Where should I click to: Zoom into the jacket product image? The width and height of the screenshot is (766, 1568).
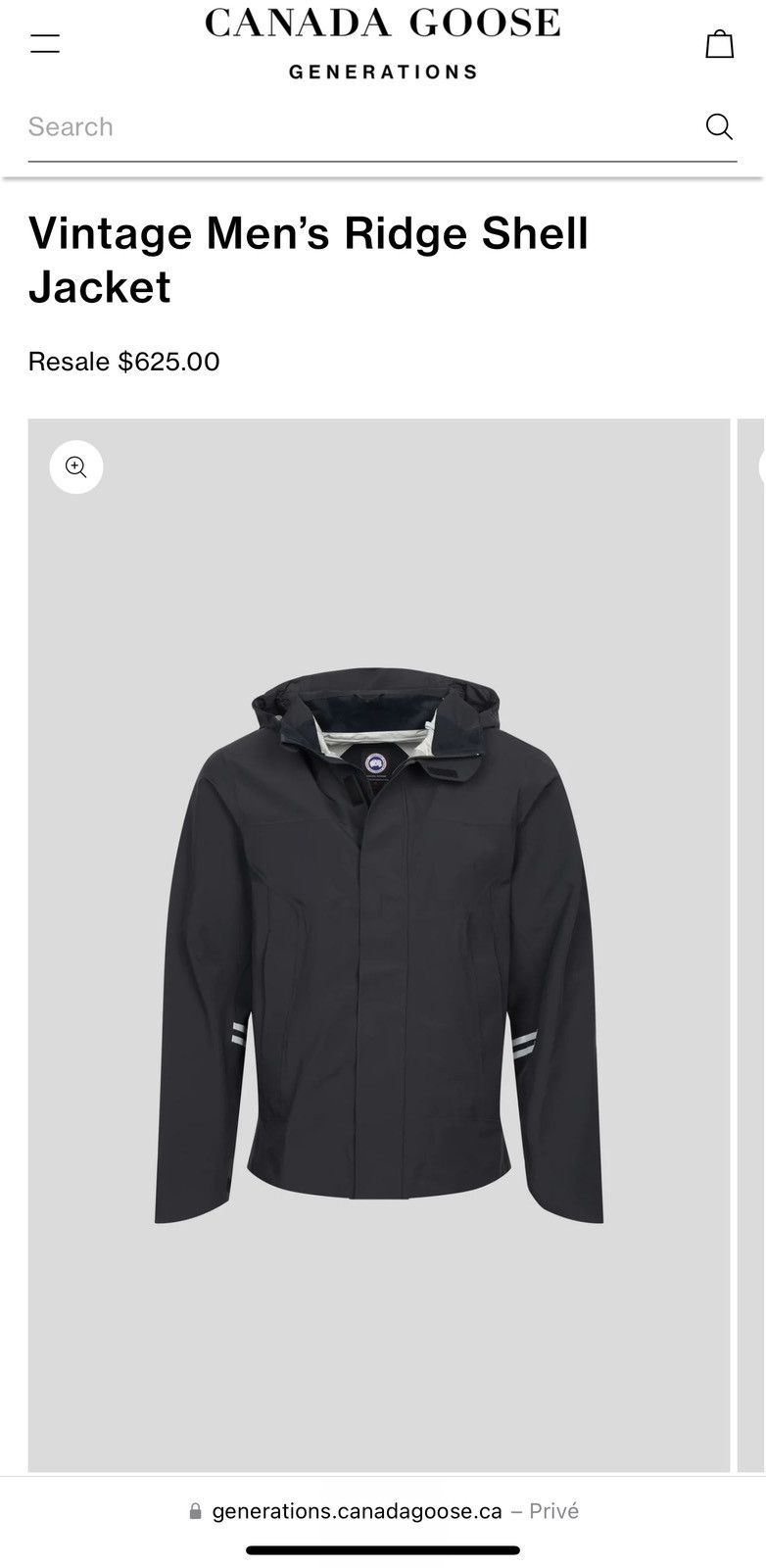pyautogui.click(x=76, y=466)
